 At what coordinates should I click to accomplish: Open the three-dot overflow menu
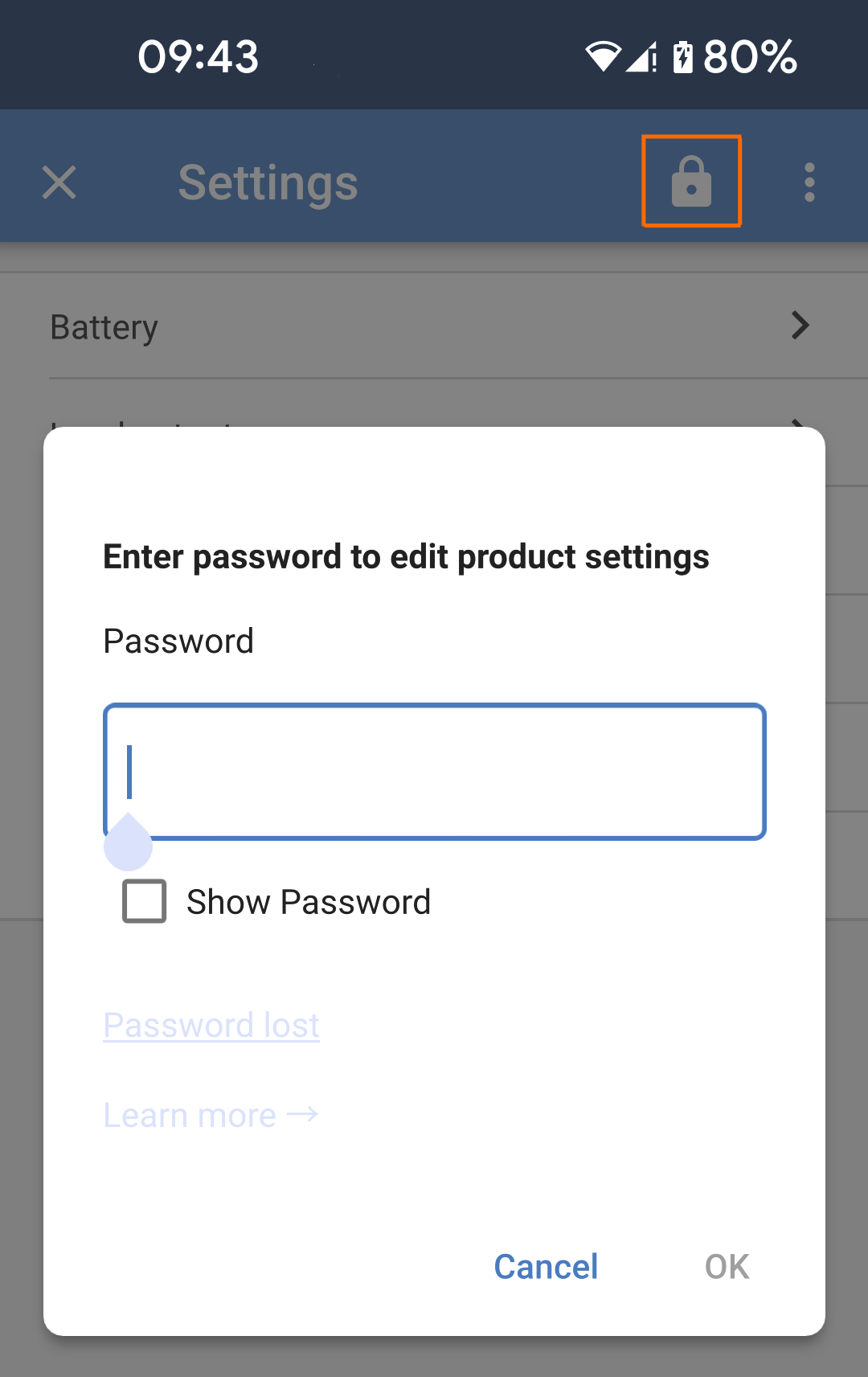(809, 182)
